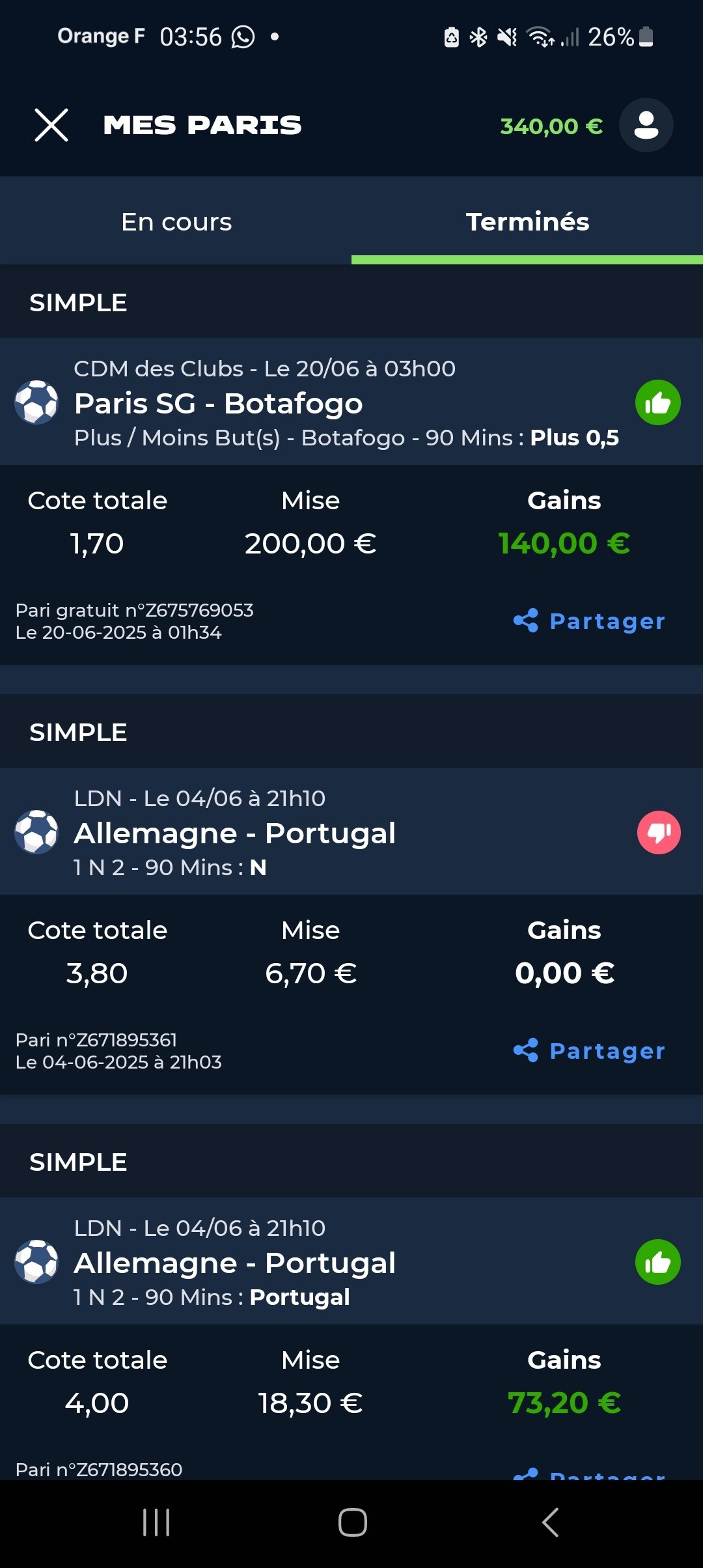Screen dimensions: 703x1568
Task: Close the Mes Paris screen
Action: (x=51, y=125)
